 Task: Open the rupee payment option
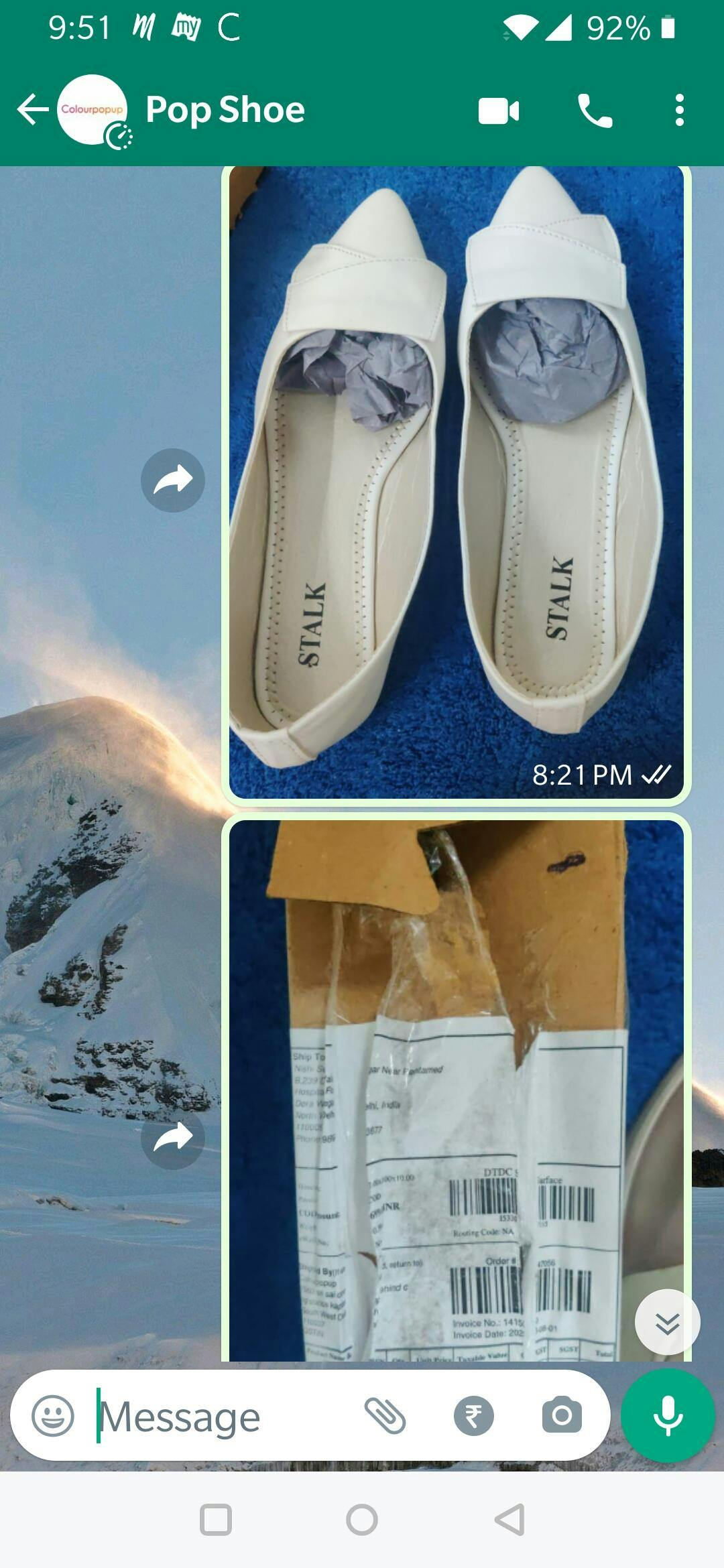[x=473, y=1415]
